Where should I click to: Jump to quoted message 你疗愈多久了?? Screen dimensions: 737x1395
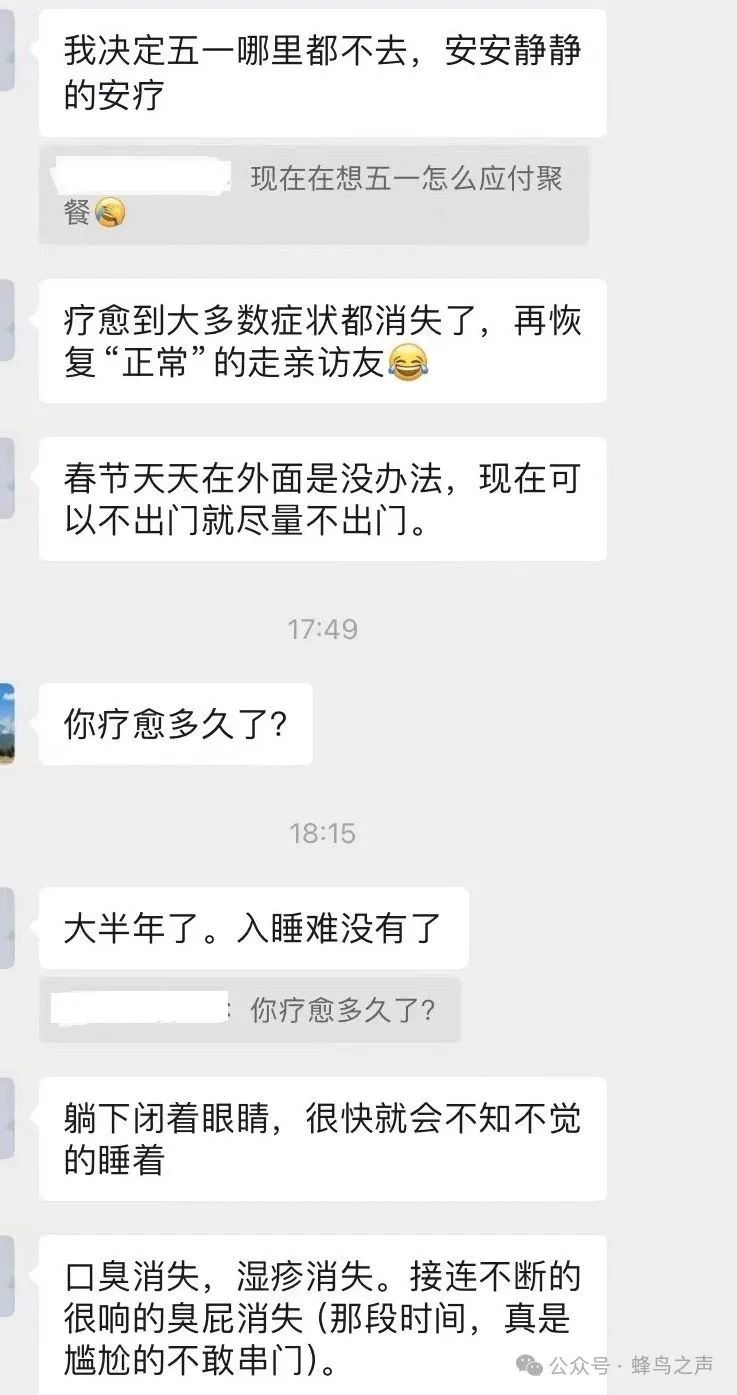249,1009
